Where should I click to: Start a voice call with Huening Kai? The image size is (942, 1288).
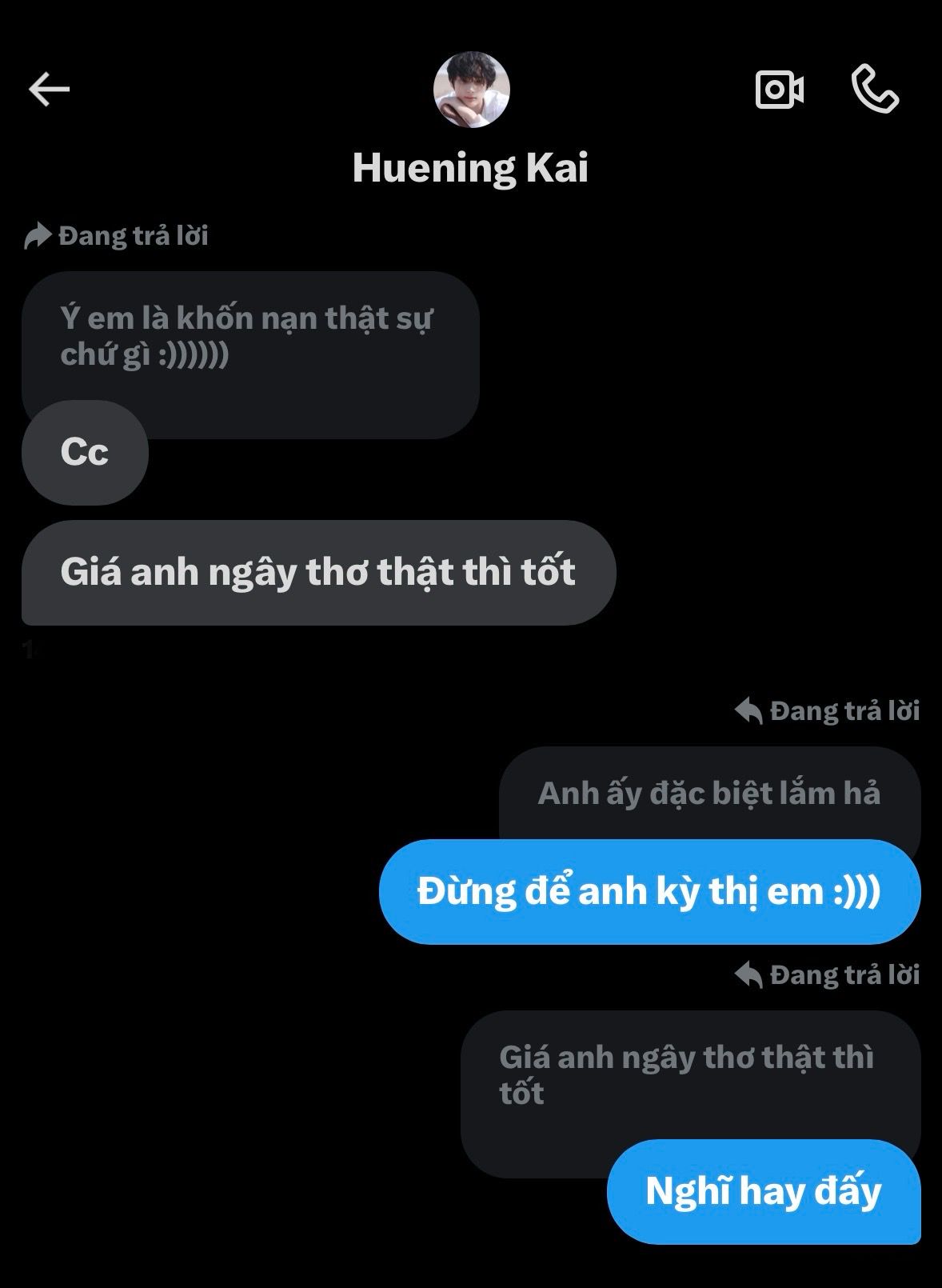click(x=875, y=89)
